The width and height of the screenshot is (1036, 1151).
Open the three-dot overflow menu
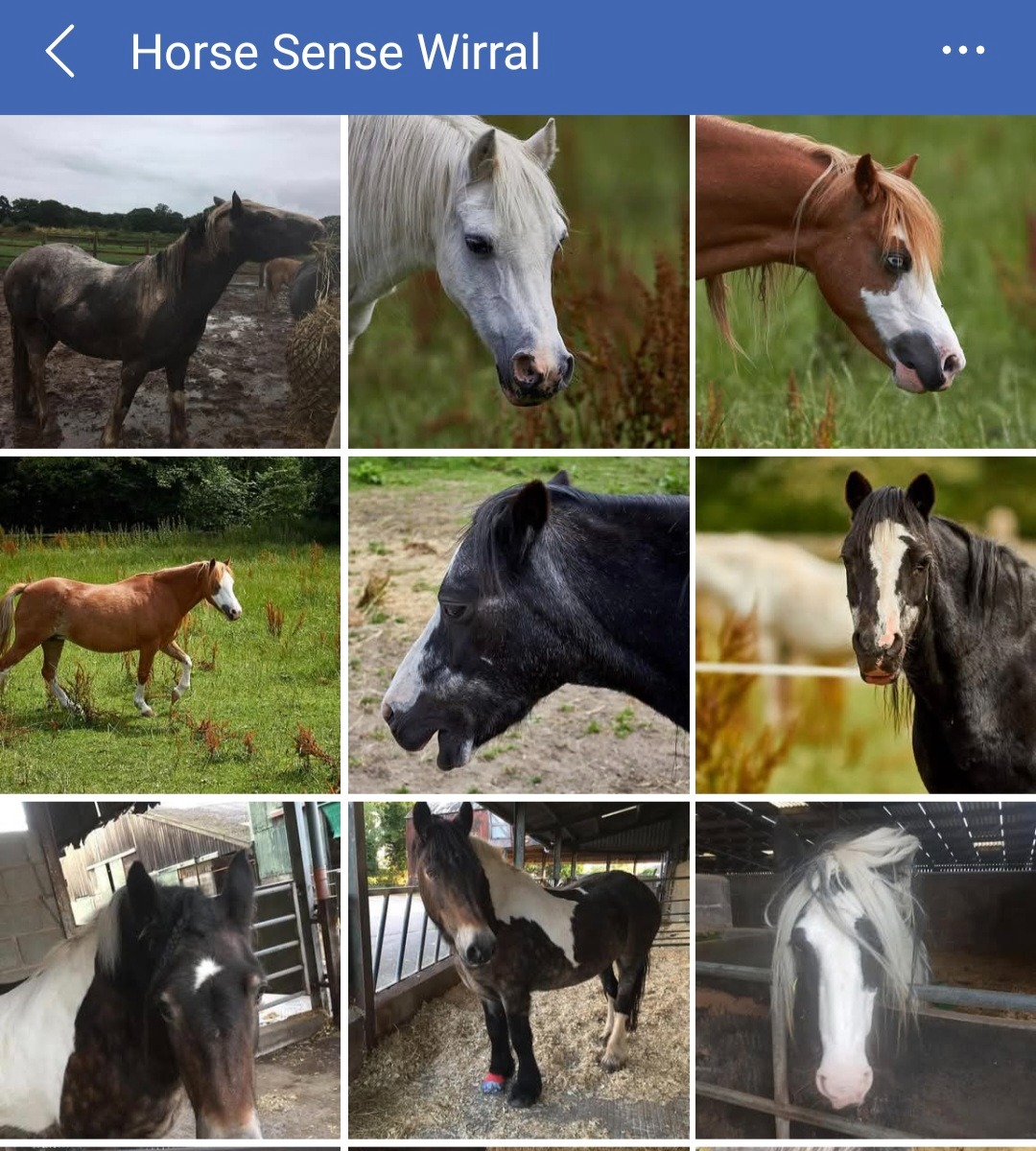click(x=963, y=51)
